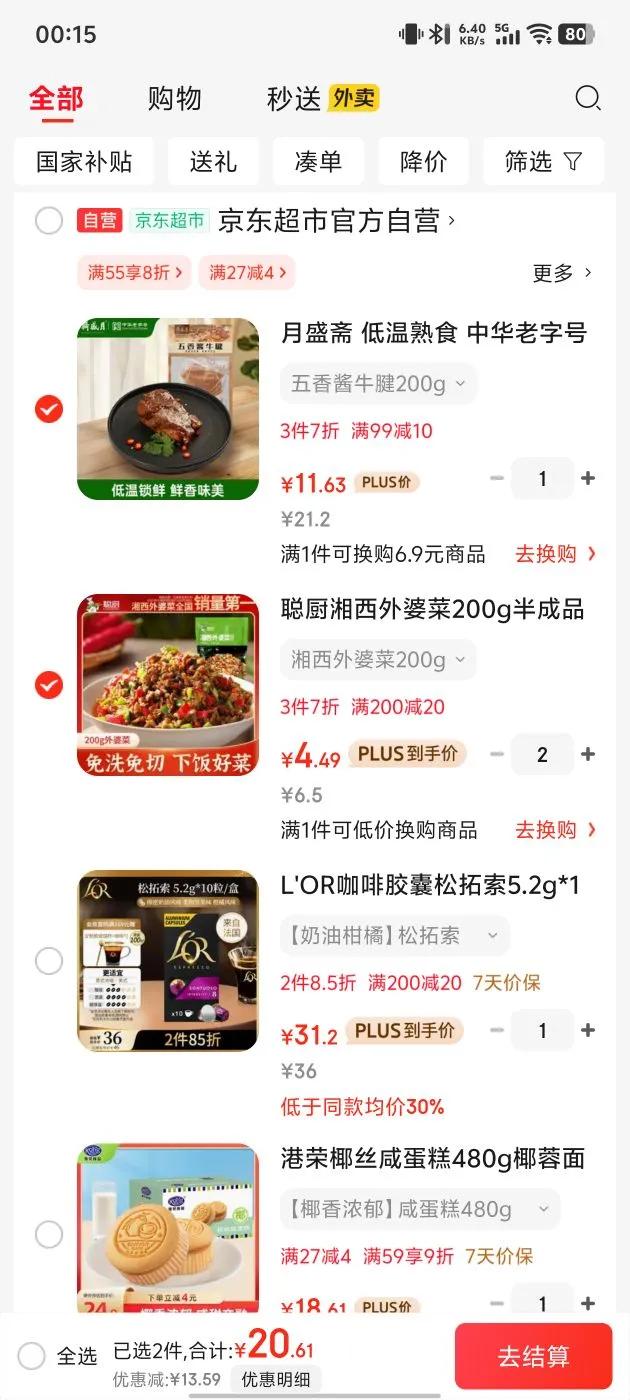This screenshot has width=630, height=1400.
Task: View the 优惠明细 discount details
Action: (276, 1380)
